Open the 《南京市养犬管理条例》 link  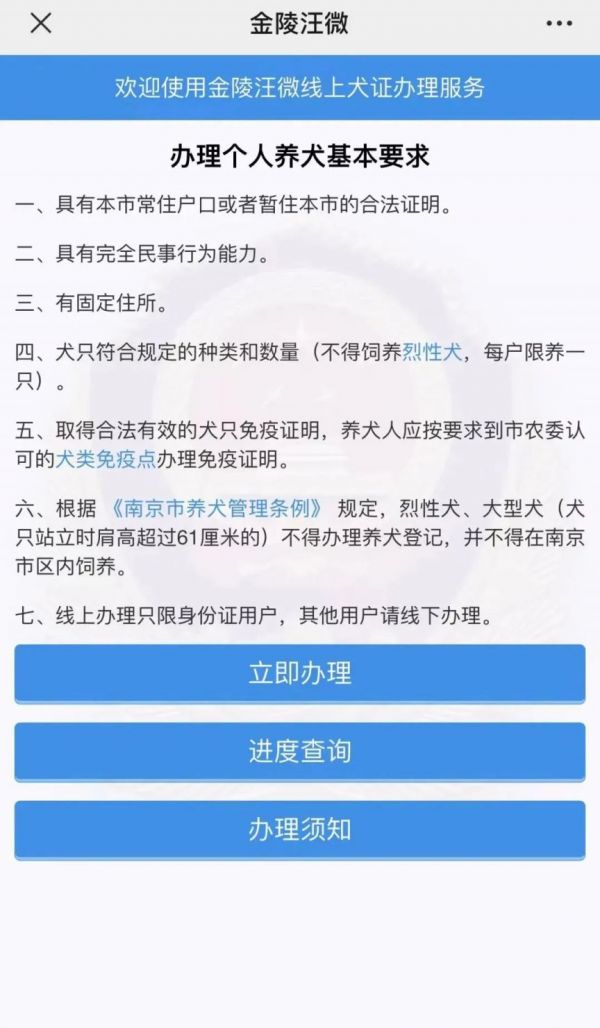coord(216,509)
